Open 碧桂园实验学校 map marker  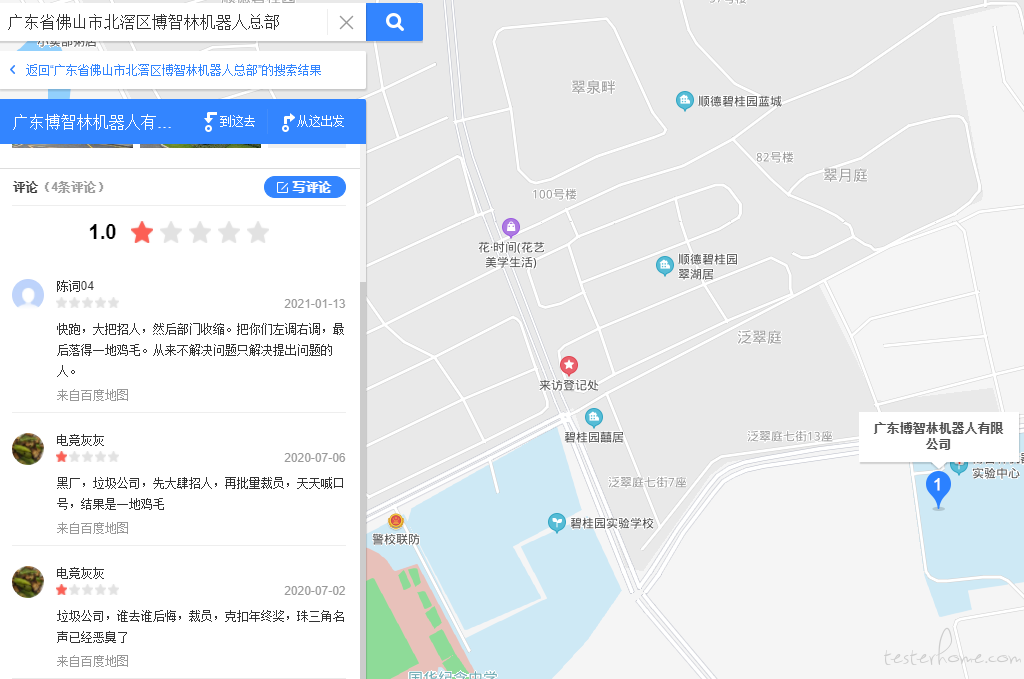coord(557,522)
